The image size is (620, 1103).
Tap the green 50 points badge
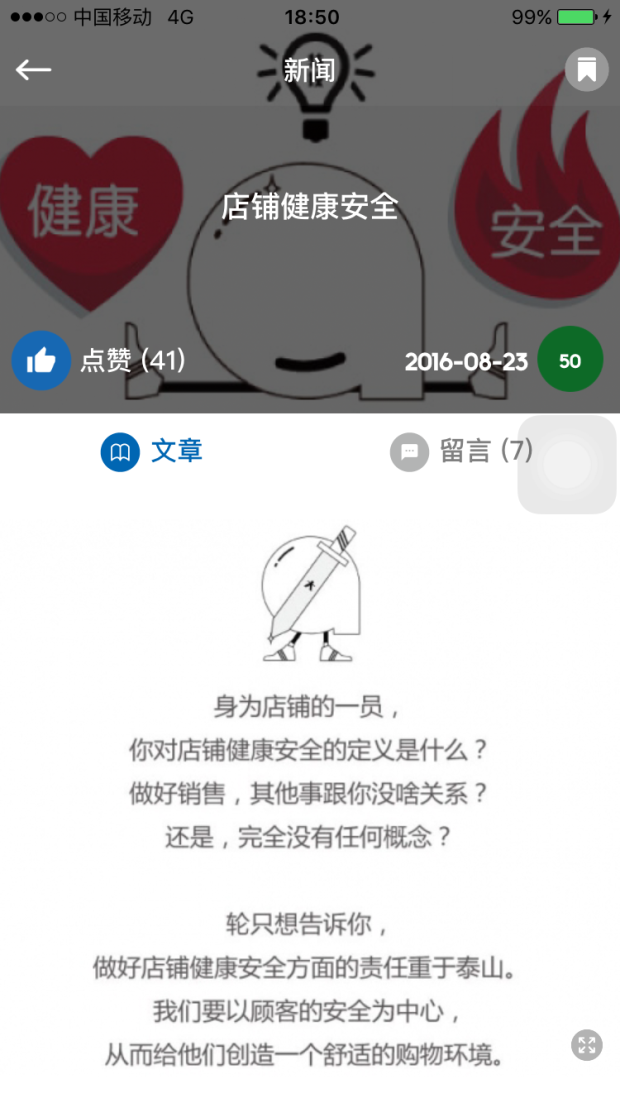(570, 360)
